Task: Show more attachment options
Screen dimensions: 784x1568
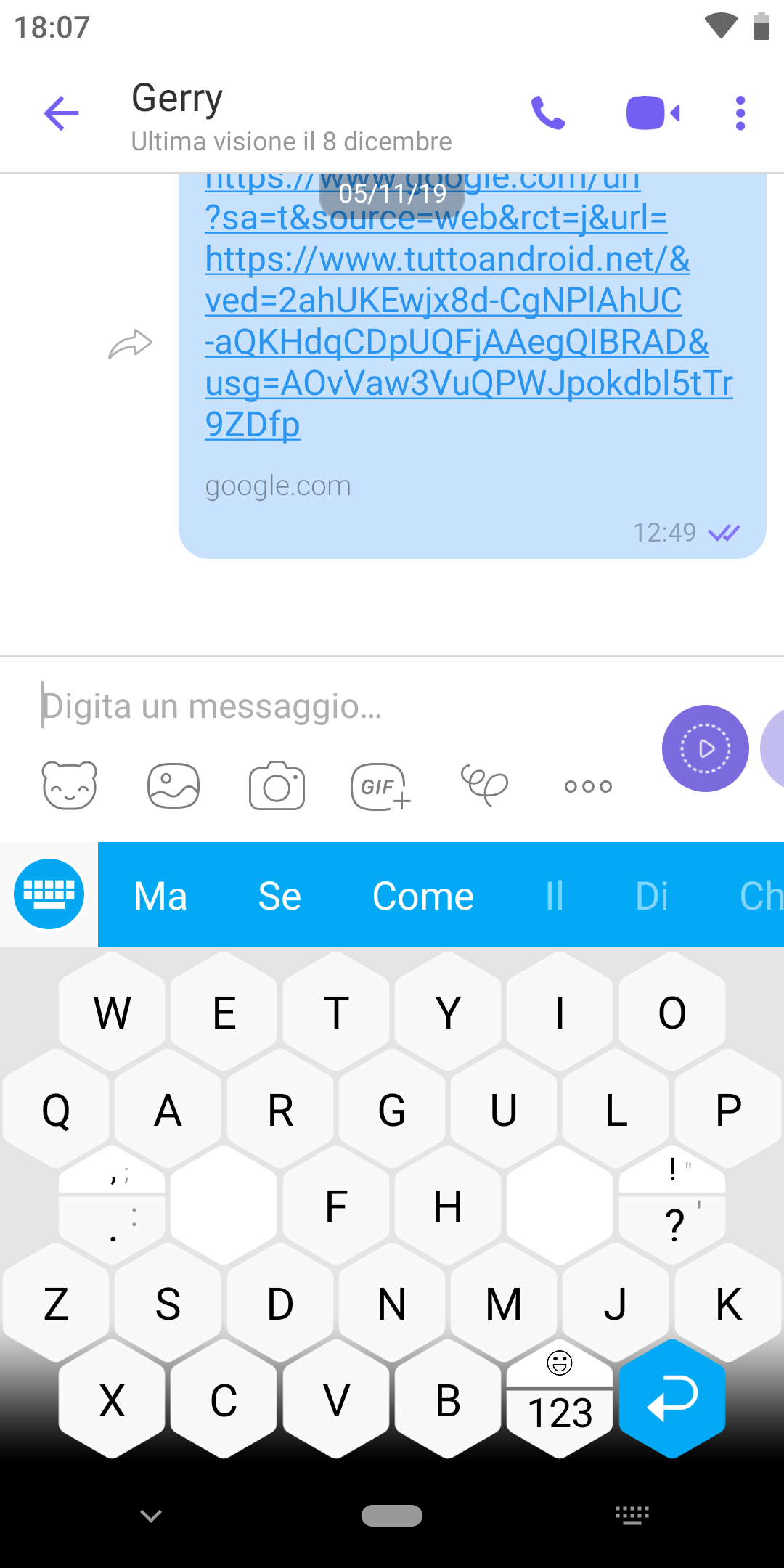Action: 588,786
